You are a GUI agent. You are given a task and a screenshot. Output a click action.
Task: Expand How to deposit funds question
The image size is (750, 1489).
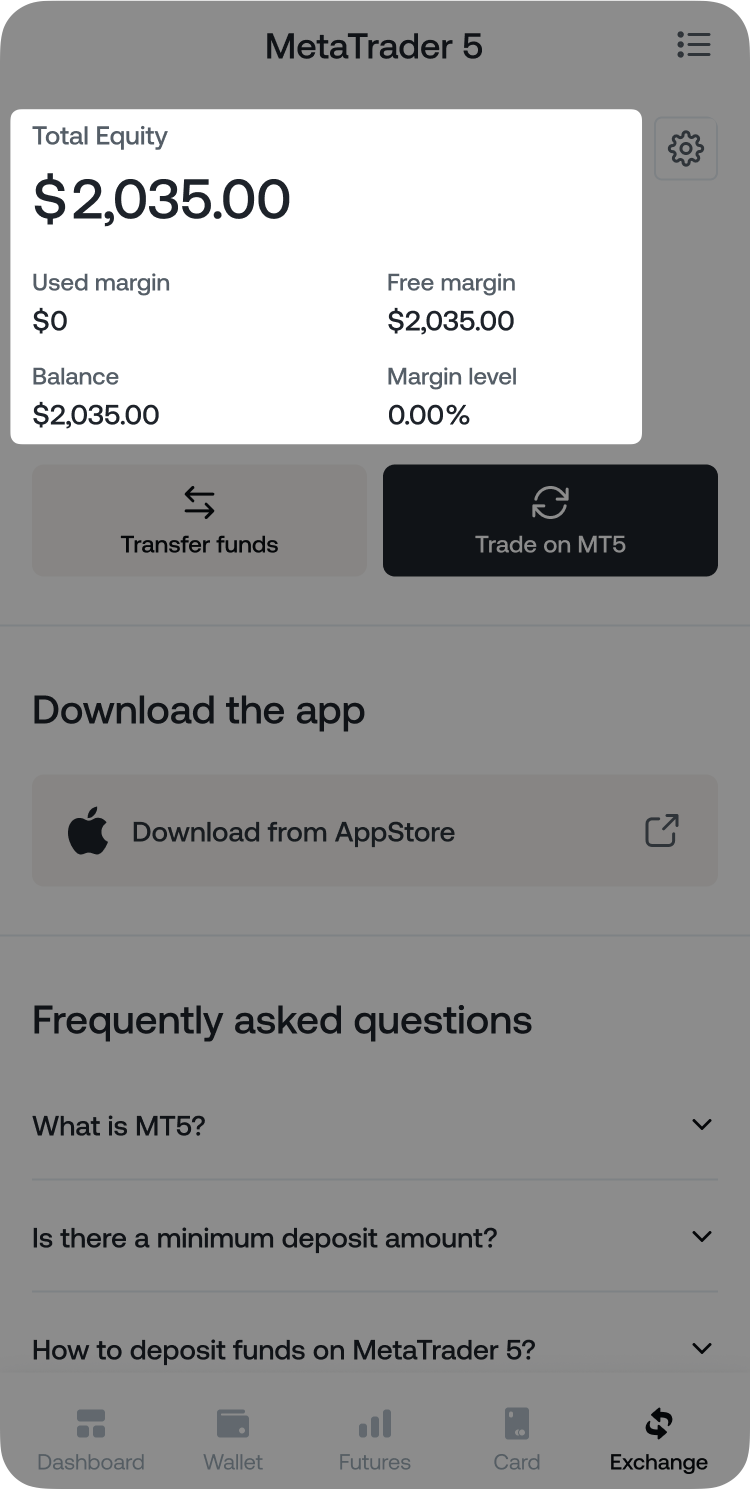375,1349
